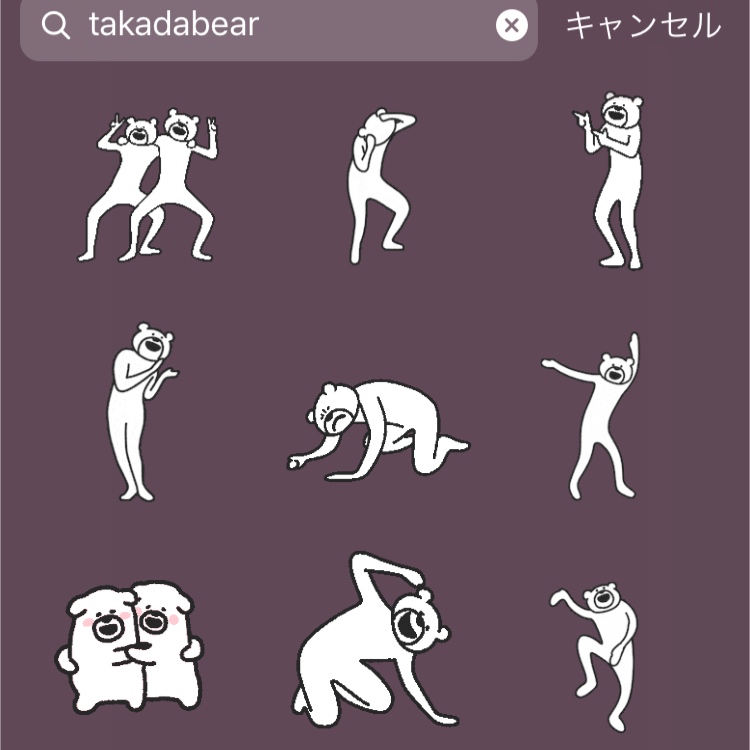Select the two bears dancing with peace signs
This screenshot has width=750, height=750.
pyautogui.click(x=148, y=185)
